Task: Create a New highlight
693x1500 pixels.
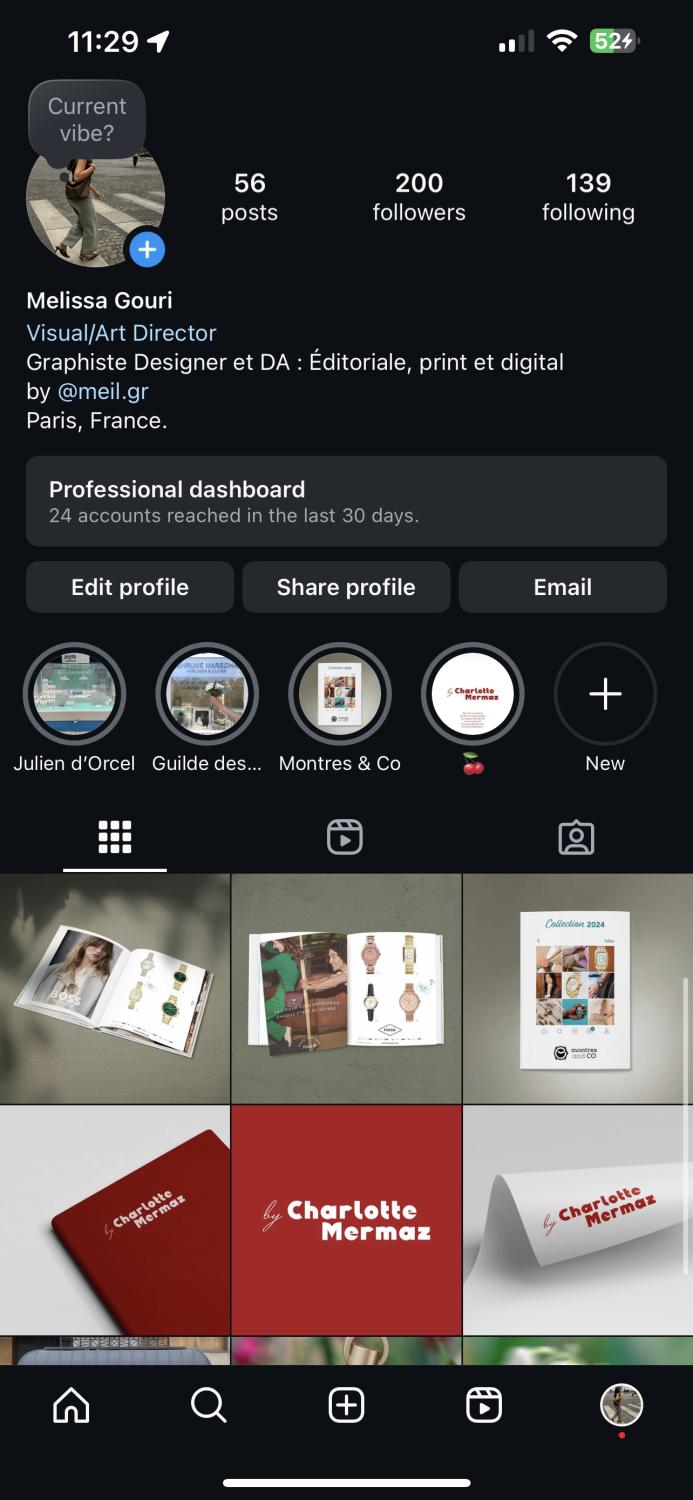Action: (x=605, y=694)
